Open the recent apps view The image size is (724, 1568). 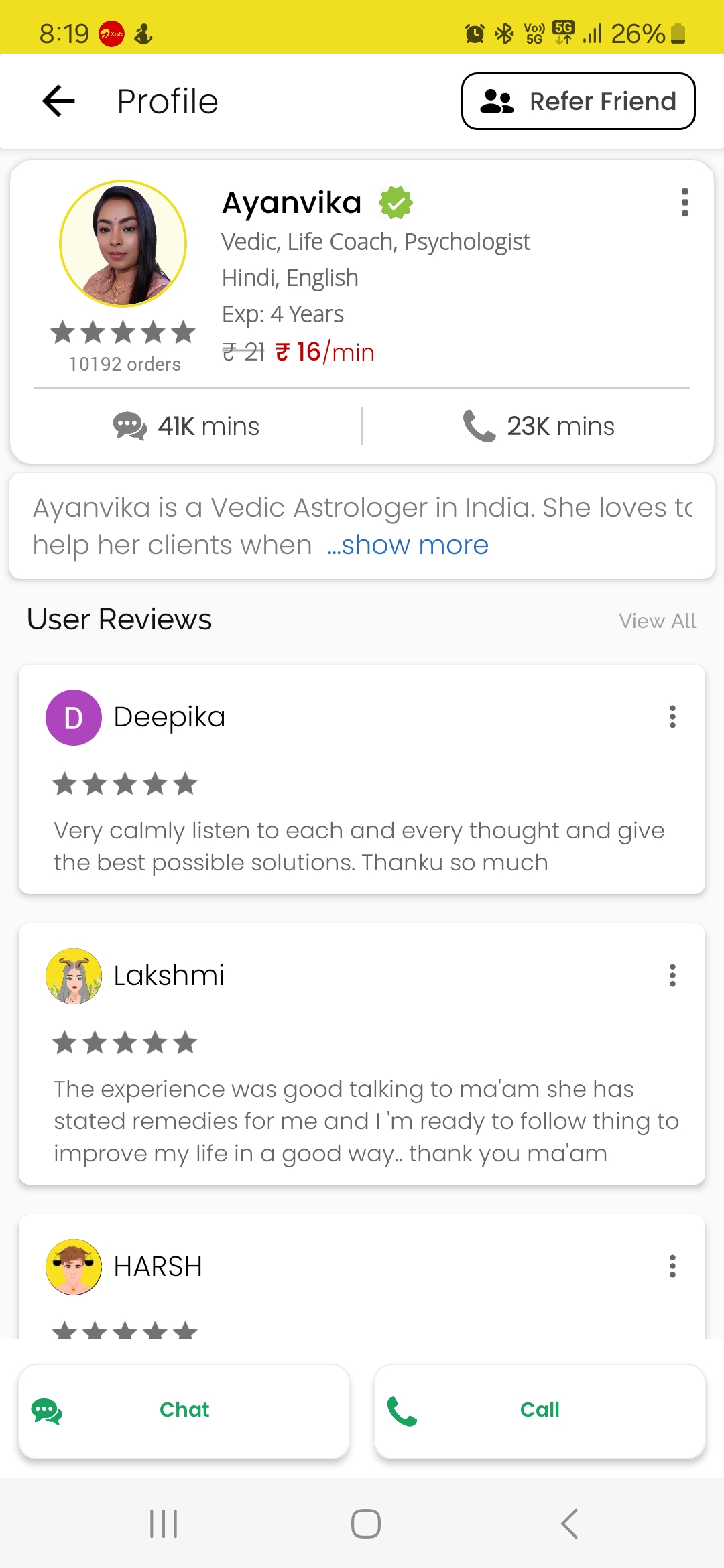point(164,1524)
